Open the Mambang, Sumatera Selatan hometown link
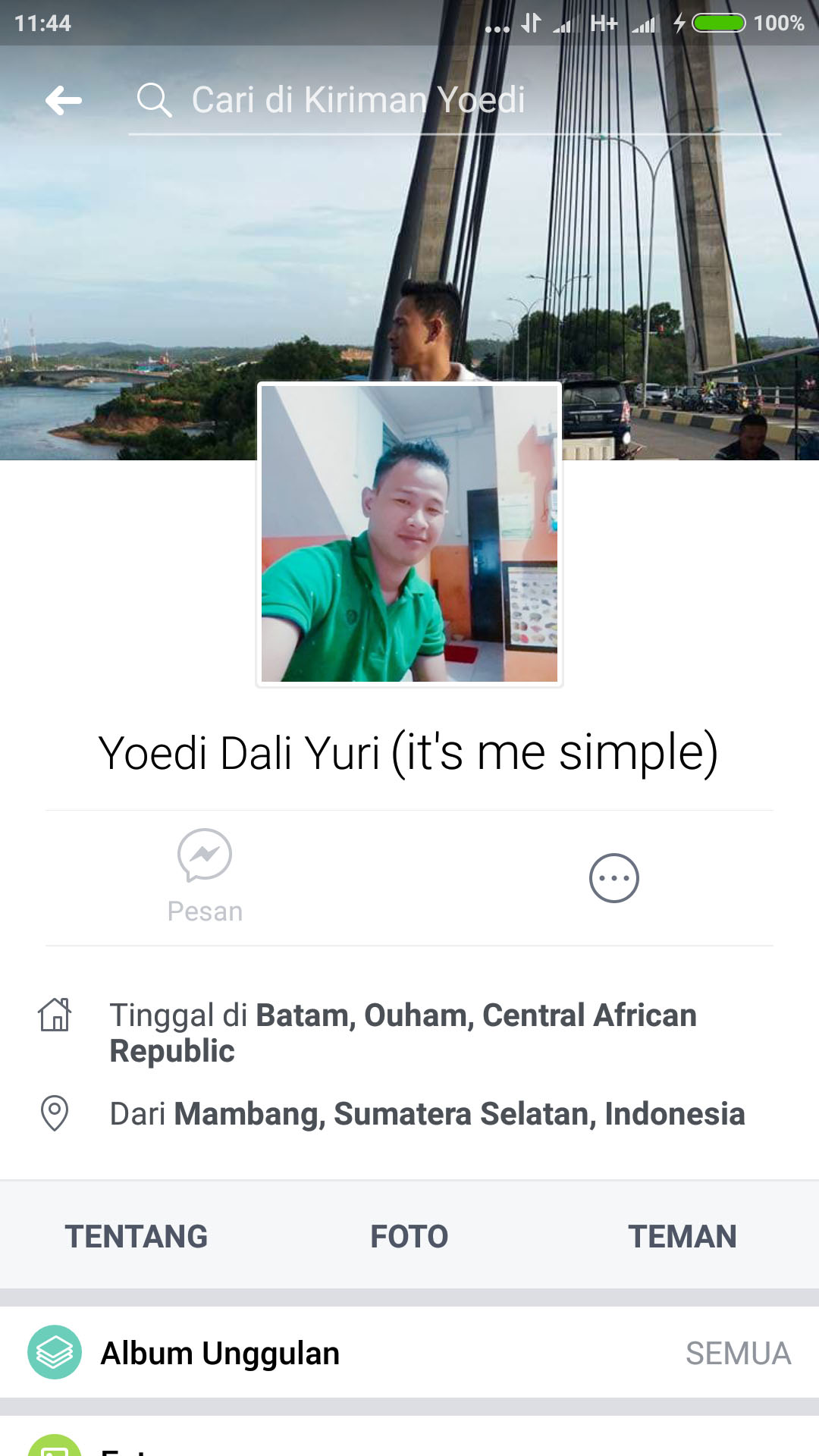The width and height of the screenshot is (819, 1456). tap(459, 1114)
